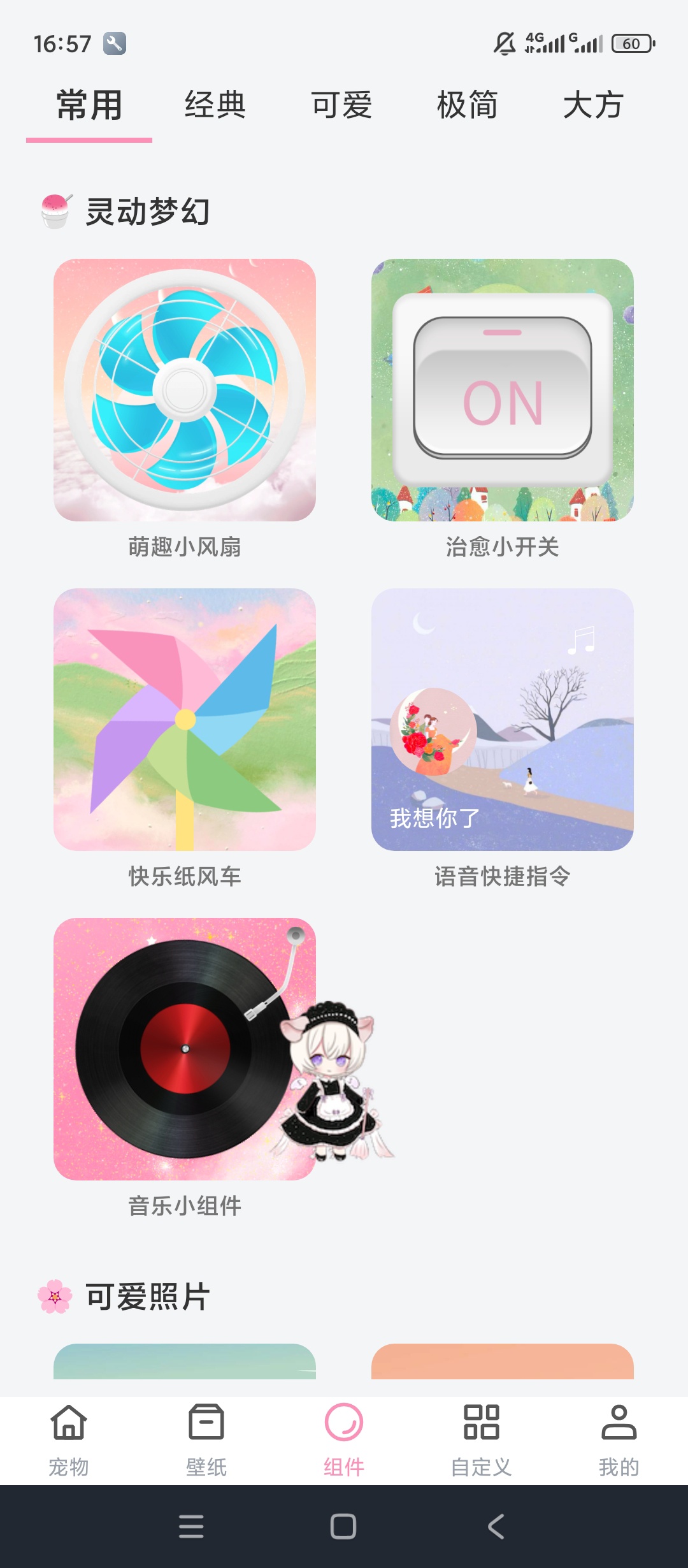Open the 壁纸 section
The width and height of the screenshot is (688, 1568).
pyautogui.click(x=206, y=1439)
